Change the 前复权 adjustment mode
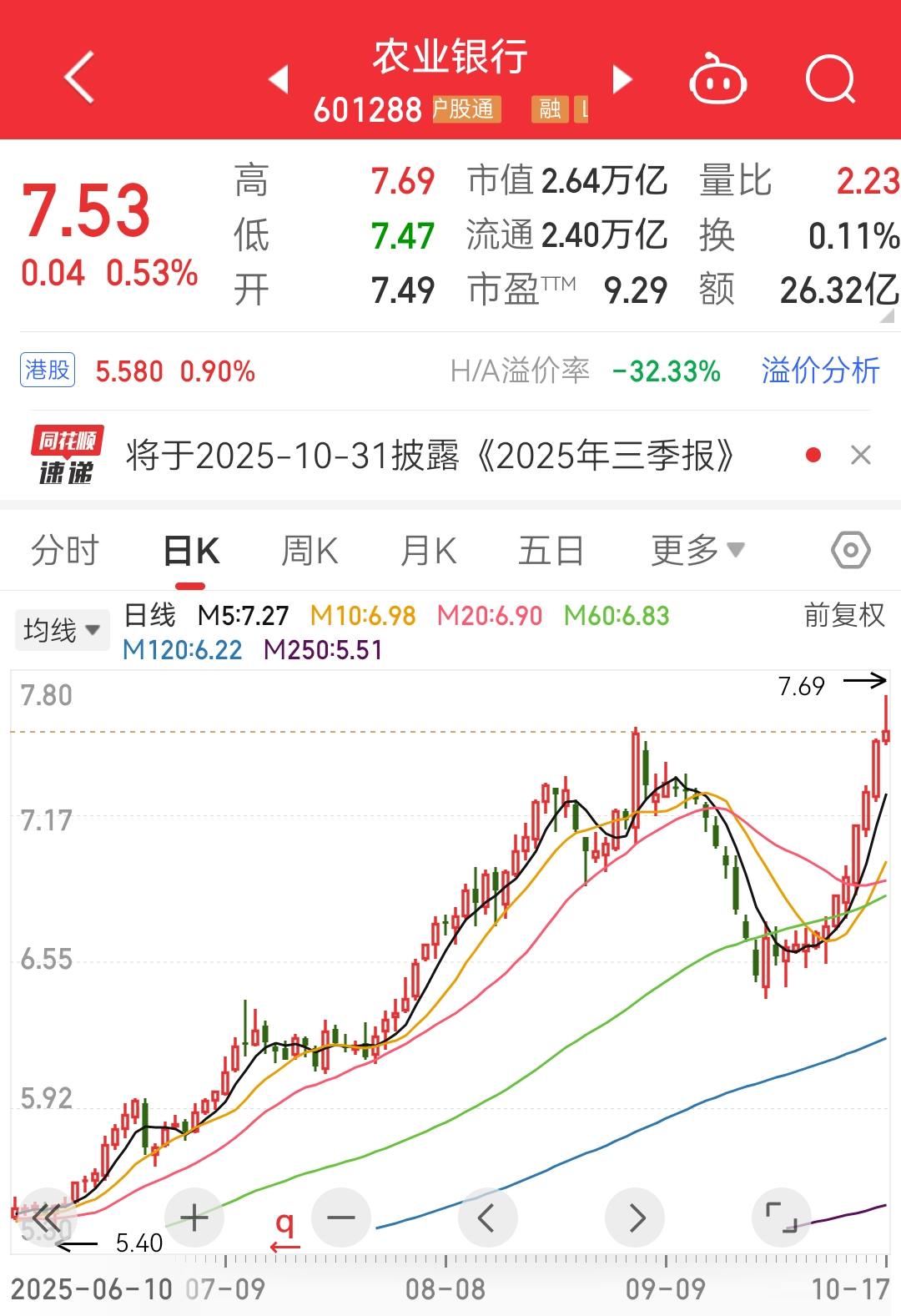 (843, 616)
